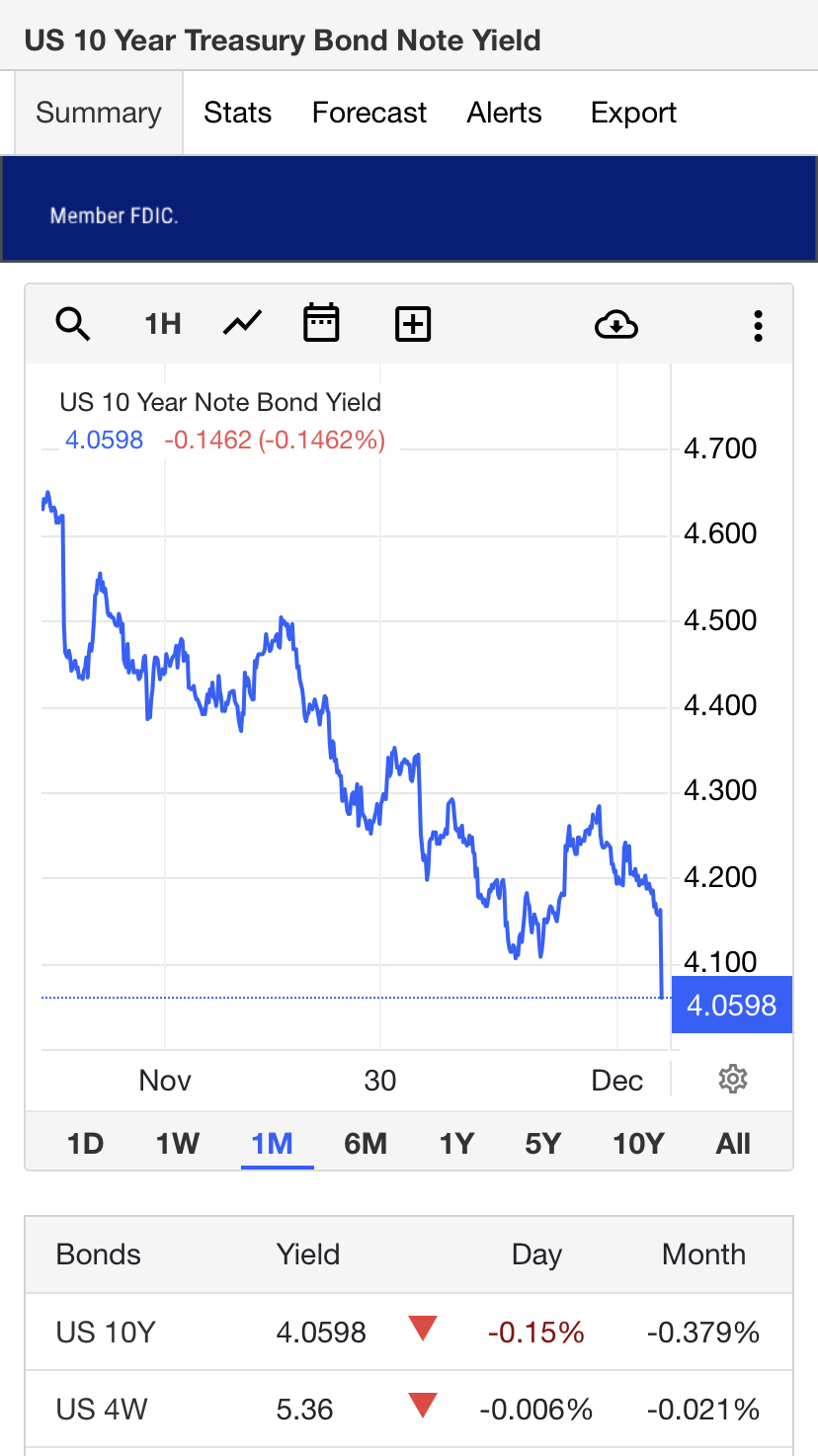This screenshot has height=1456, width=818.
Task: Show All historical data
Action: pyautogui.click(x=733, y=1143)
